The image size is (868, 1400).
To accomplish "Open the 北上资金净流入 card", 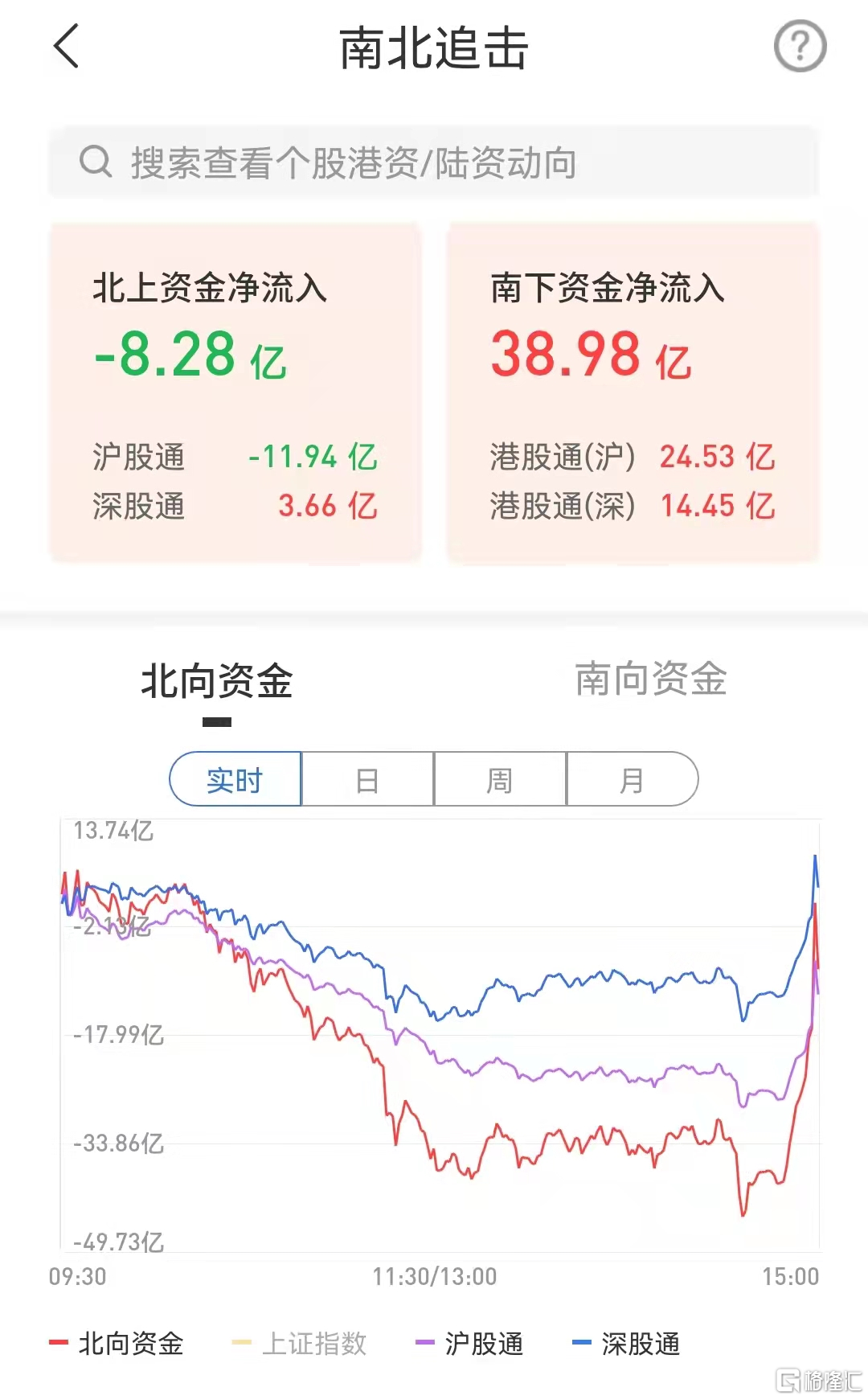I will click(235, 392).
